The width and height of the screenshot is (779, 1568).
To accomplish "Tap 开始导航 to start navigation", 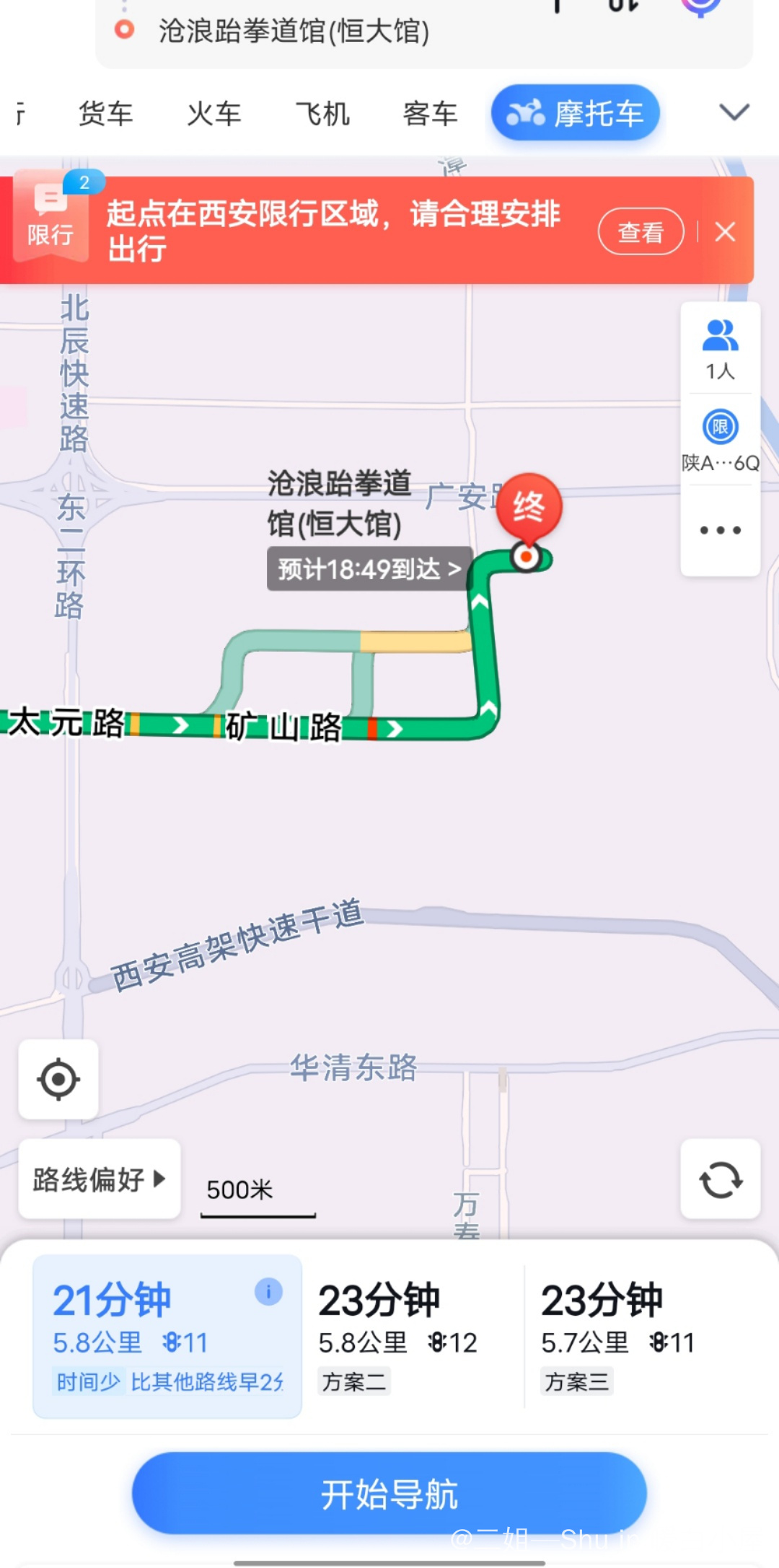I will click(x=389, y=1494).
